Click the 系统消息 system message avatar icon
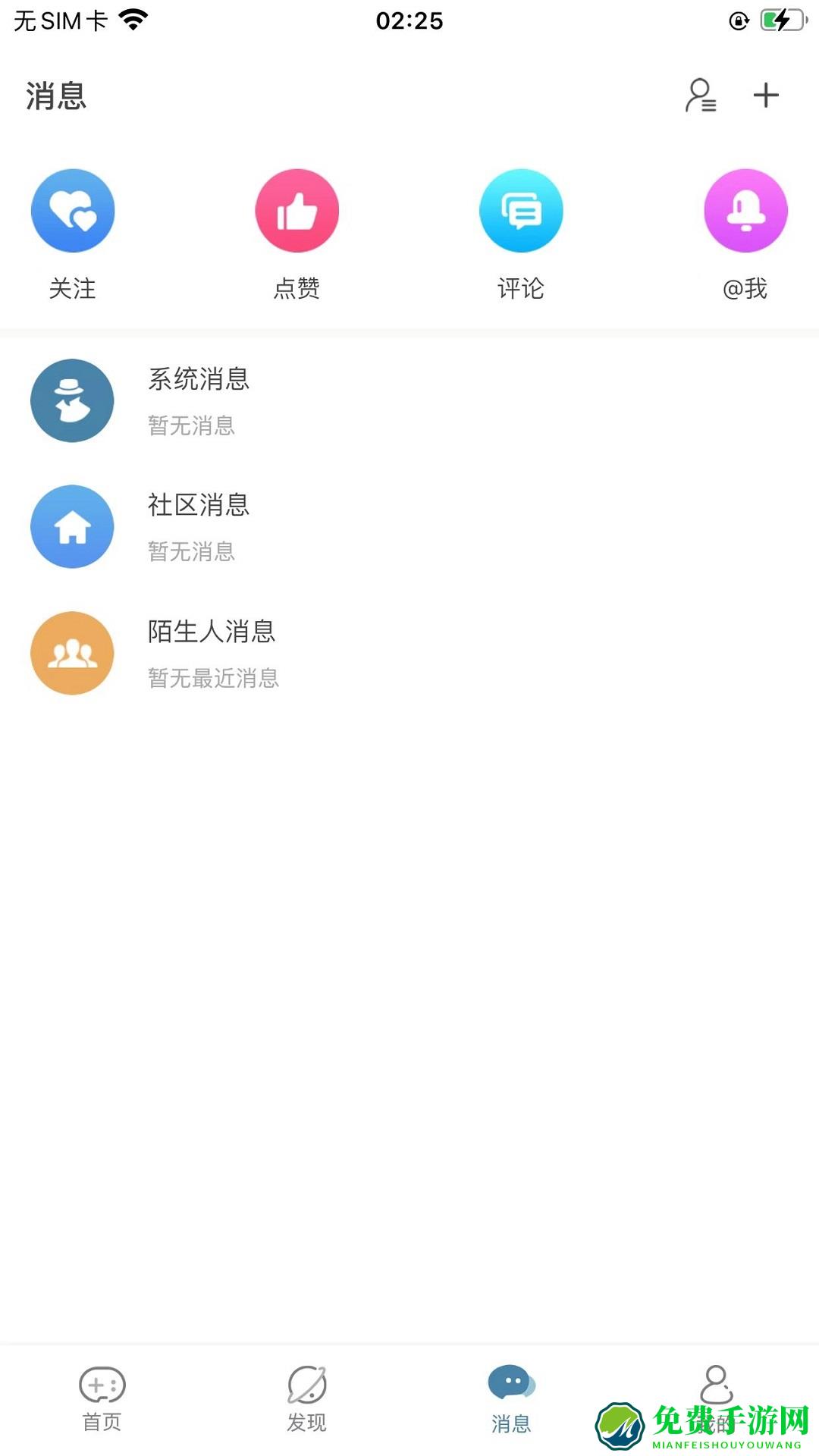819x1456 pixels. [72, 400]
